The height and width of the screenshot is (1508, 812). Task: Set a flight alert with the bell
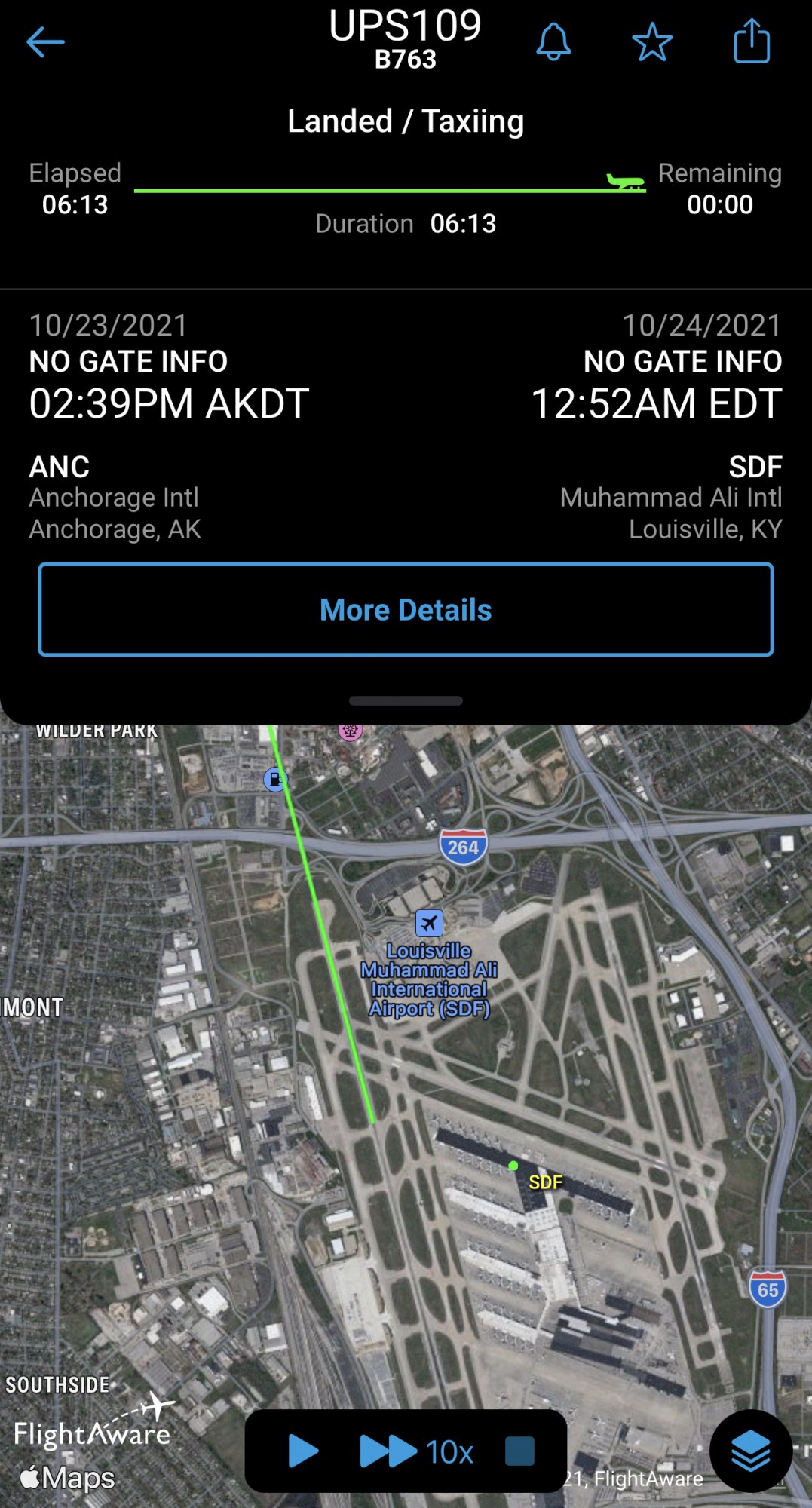(553, 42)
